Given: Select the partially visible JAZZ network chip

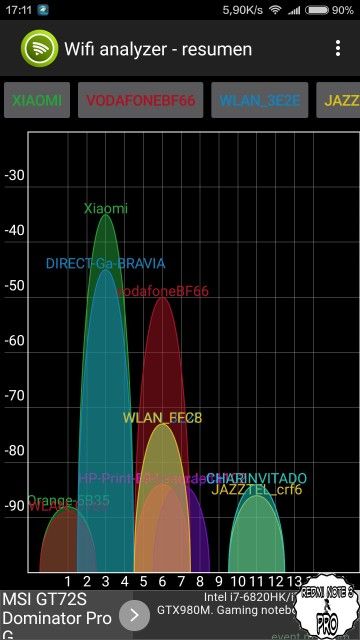Looking at the screenshot, I should (x=338, y=100).
